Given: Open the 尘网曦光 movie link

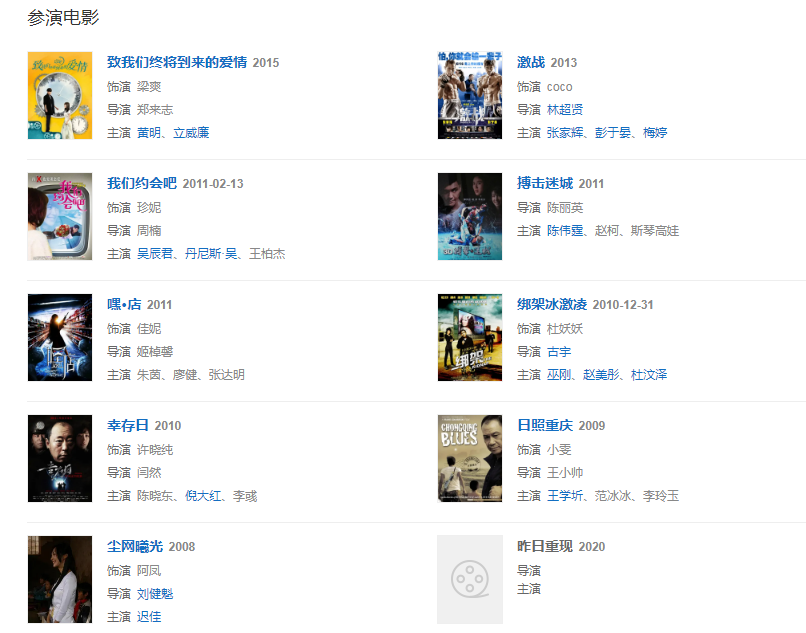Looking at the screenshot, I should click(x=135, y=546).
